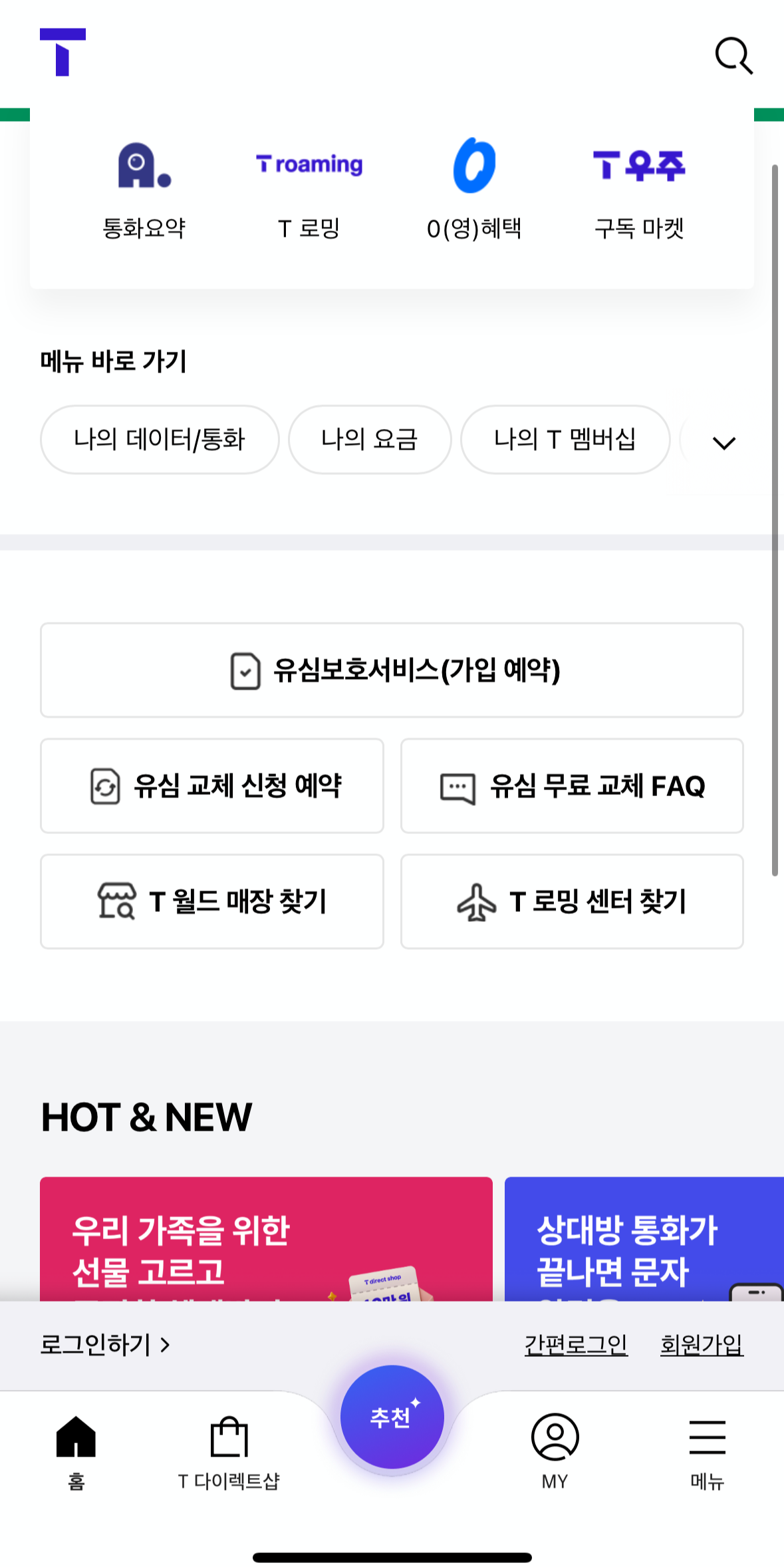The height and width of the screenshot is (1567, 784).
Task: Open T 월드 매장 찾기 store finder
Action: click(x=211, y=901)
